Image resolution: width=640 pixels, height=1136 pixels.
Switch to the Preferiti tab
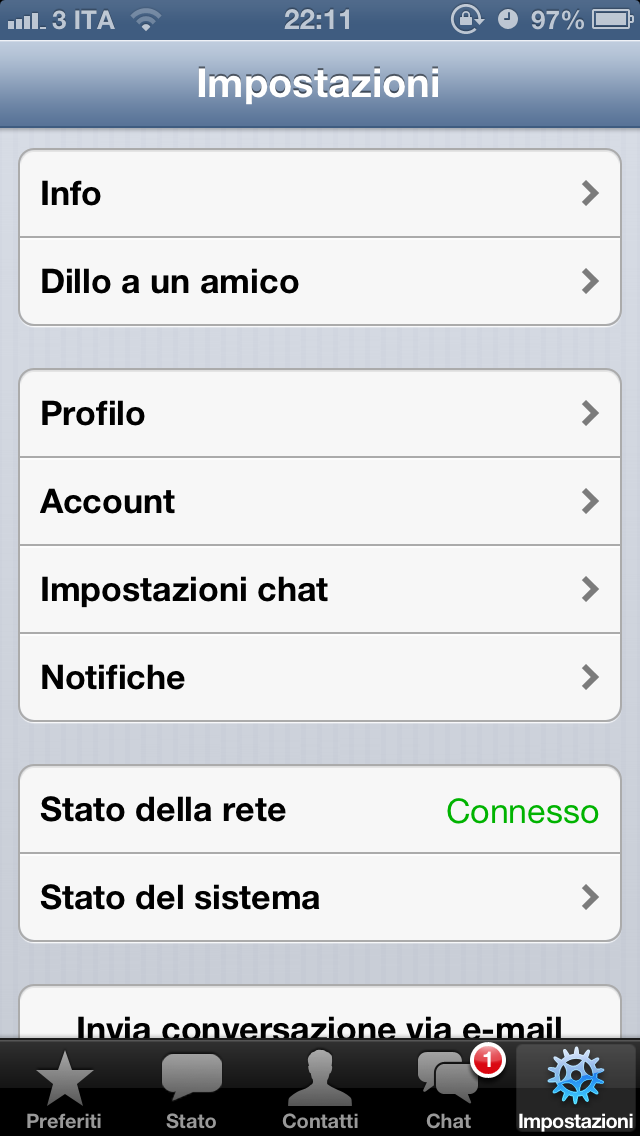(x=64, y=1090)
